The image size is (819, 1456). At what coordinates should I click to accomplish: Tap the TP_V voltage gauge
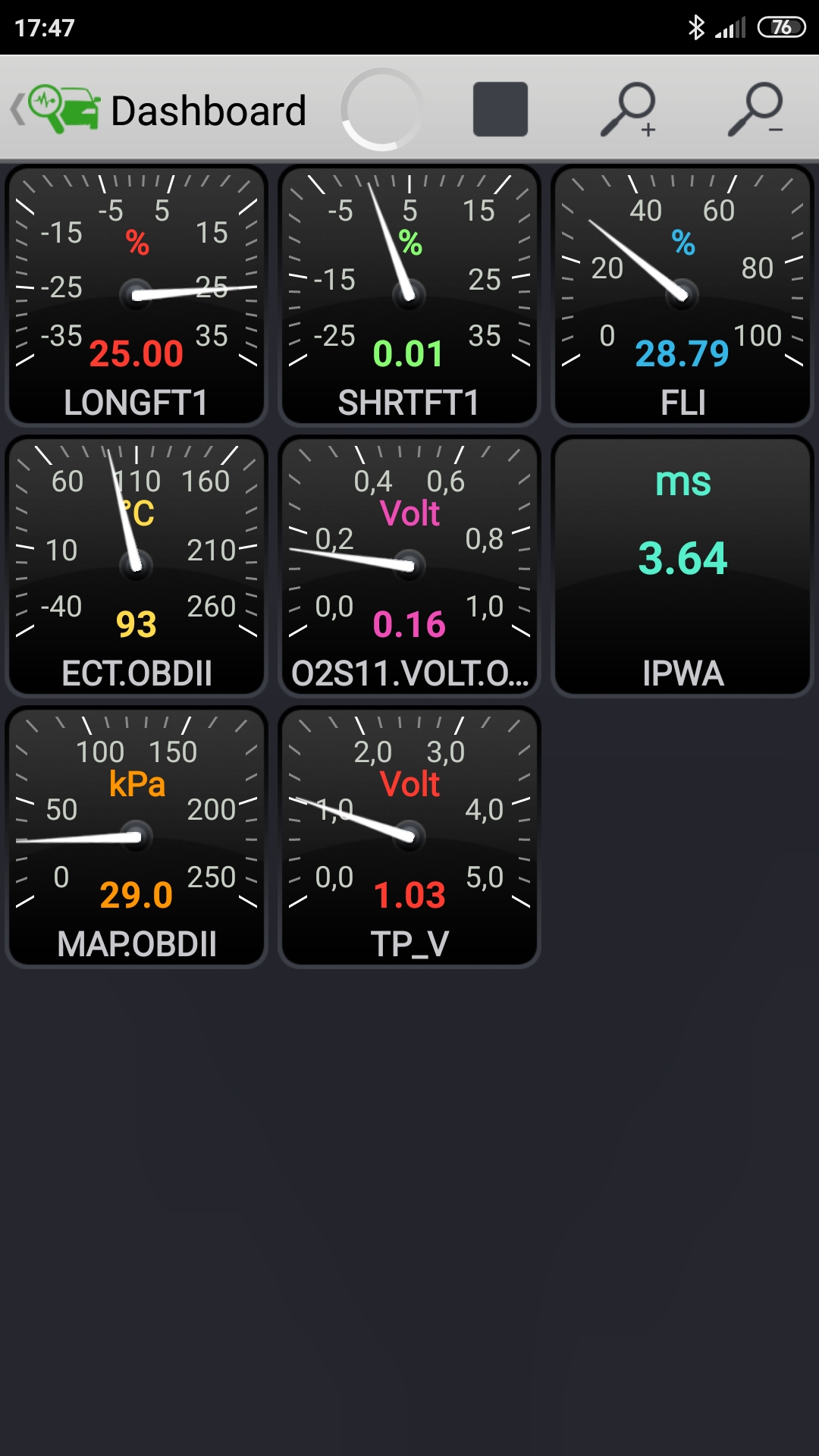pyautogui.click(x=409, y=836)
